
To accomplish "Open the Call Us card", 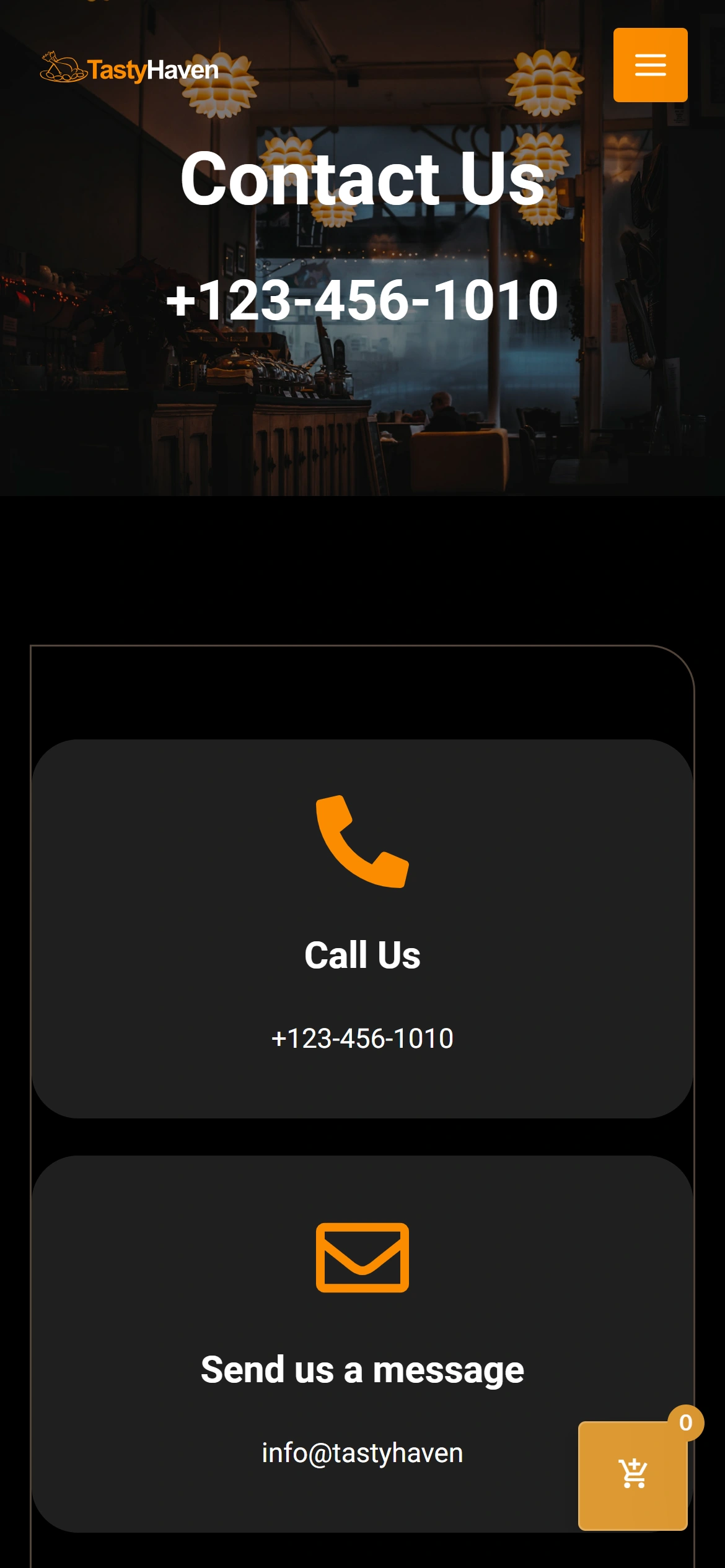I will click(362, 928).
